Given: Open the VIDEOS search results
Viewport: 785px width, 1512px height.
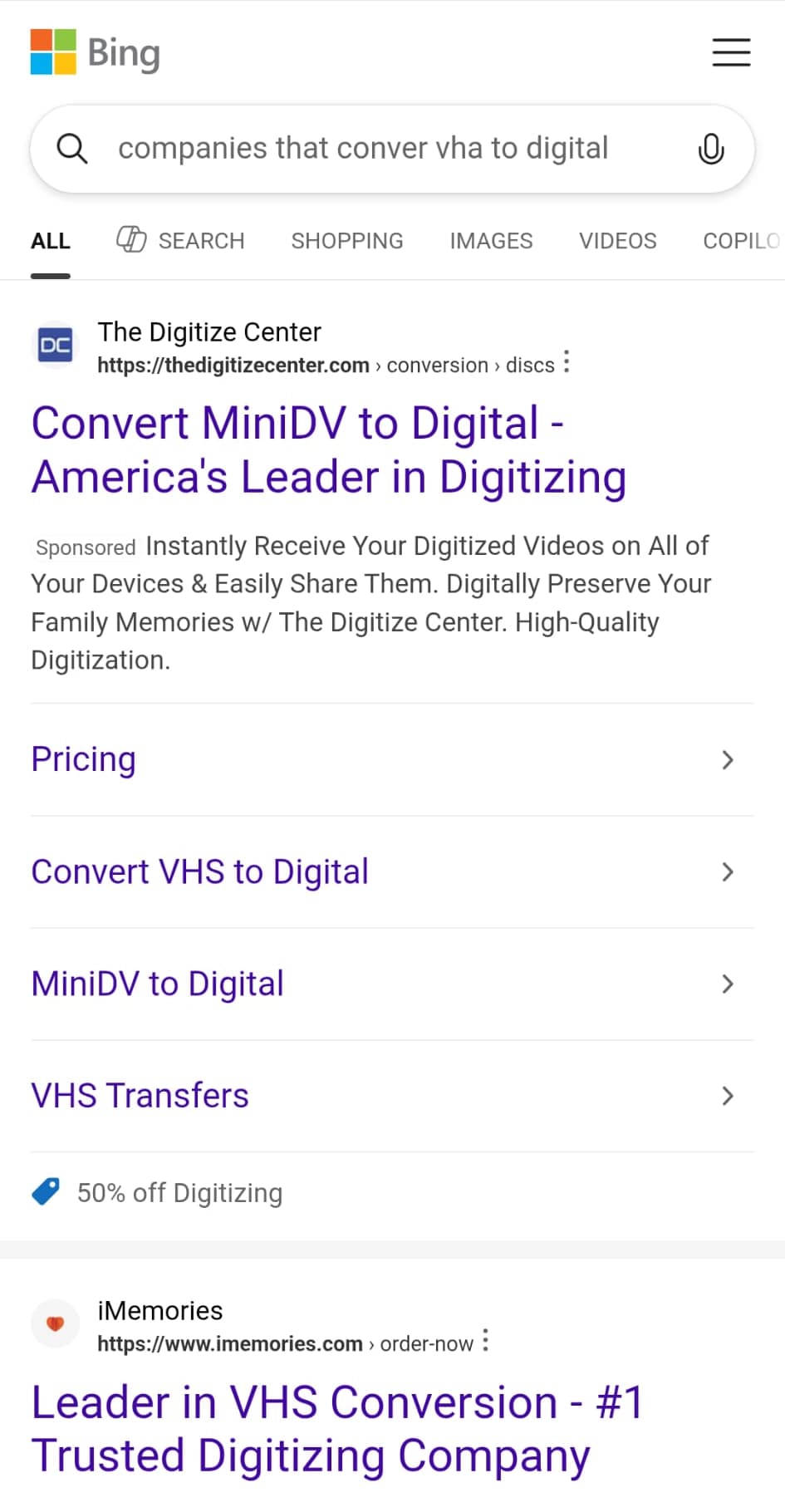Looking at the screenshot, I should coord(617,240).
